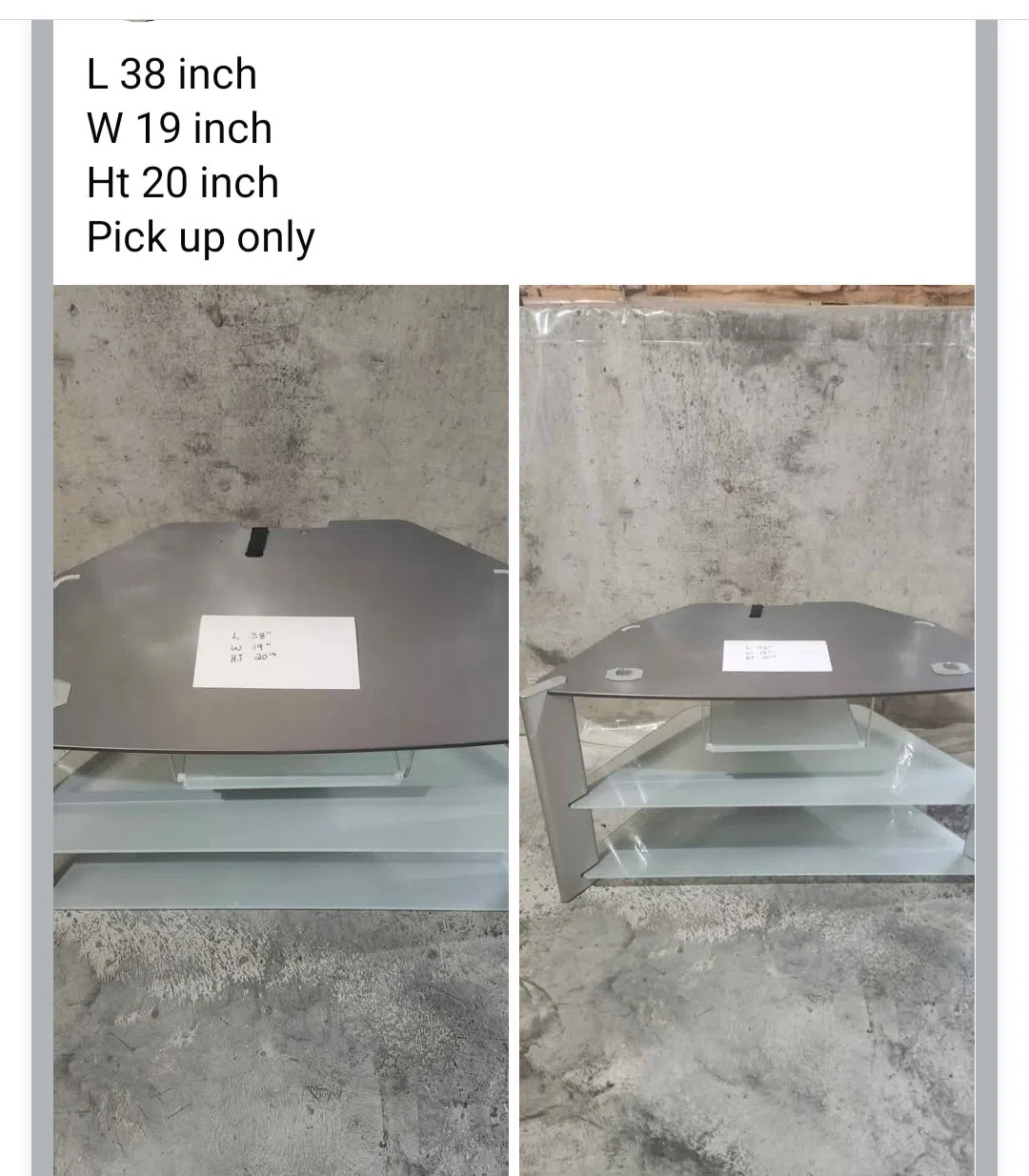Screen dimensions: 1029x1176
Task: Open the left photo of the TV stand top
Action: (281, 729)
